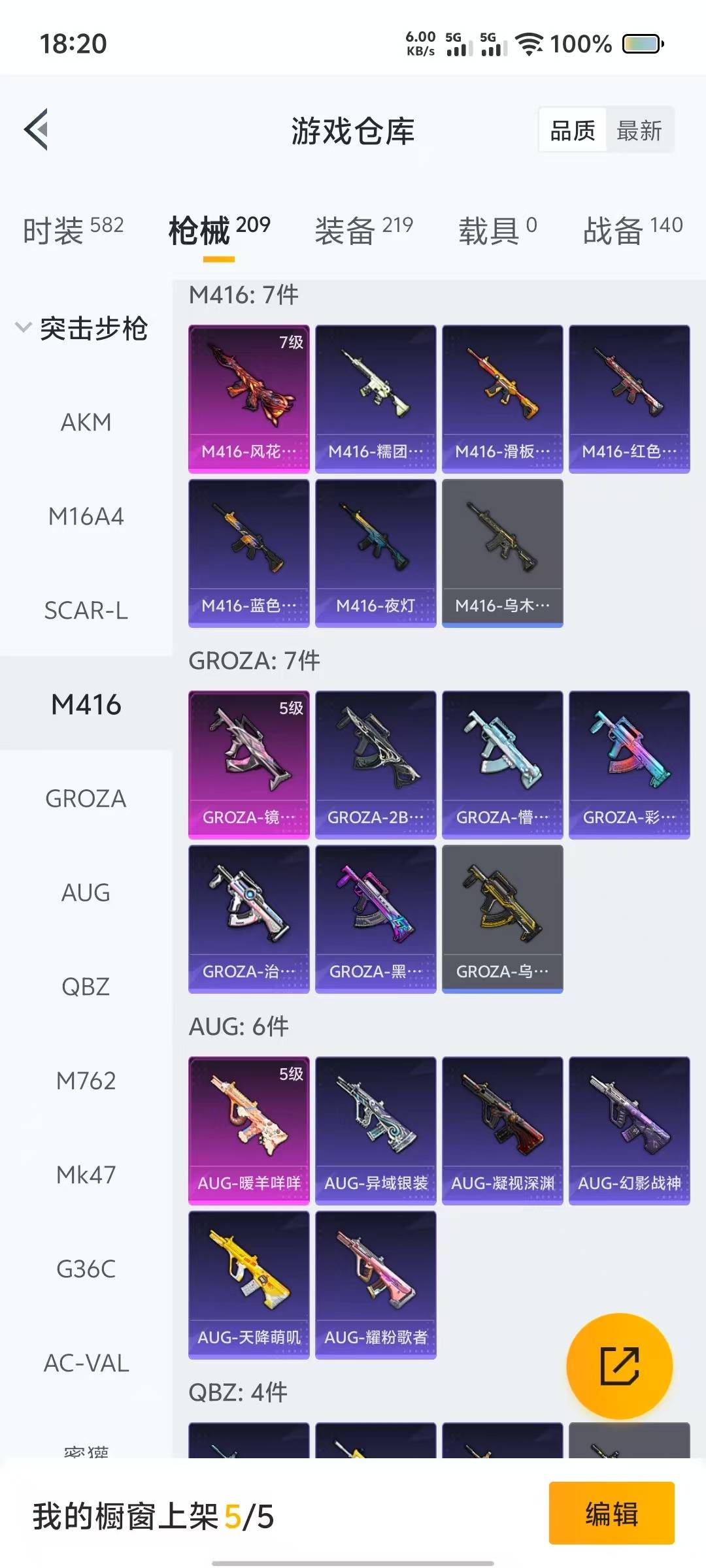
Task: Switch to the 装备 tab
Action: coord(363,229)
